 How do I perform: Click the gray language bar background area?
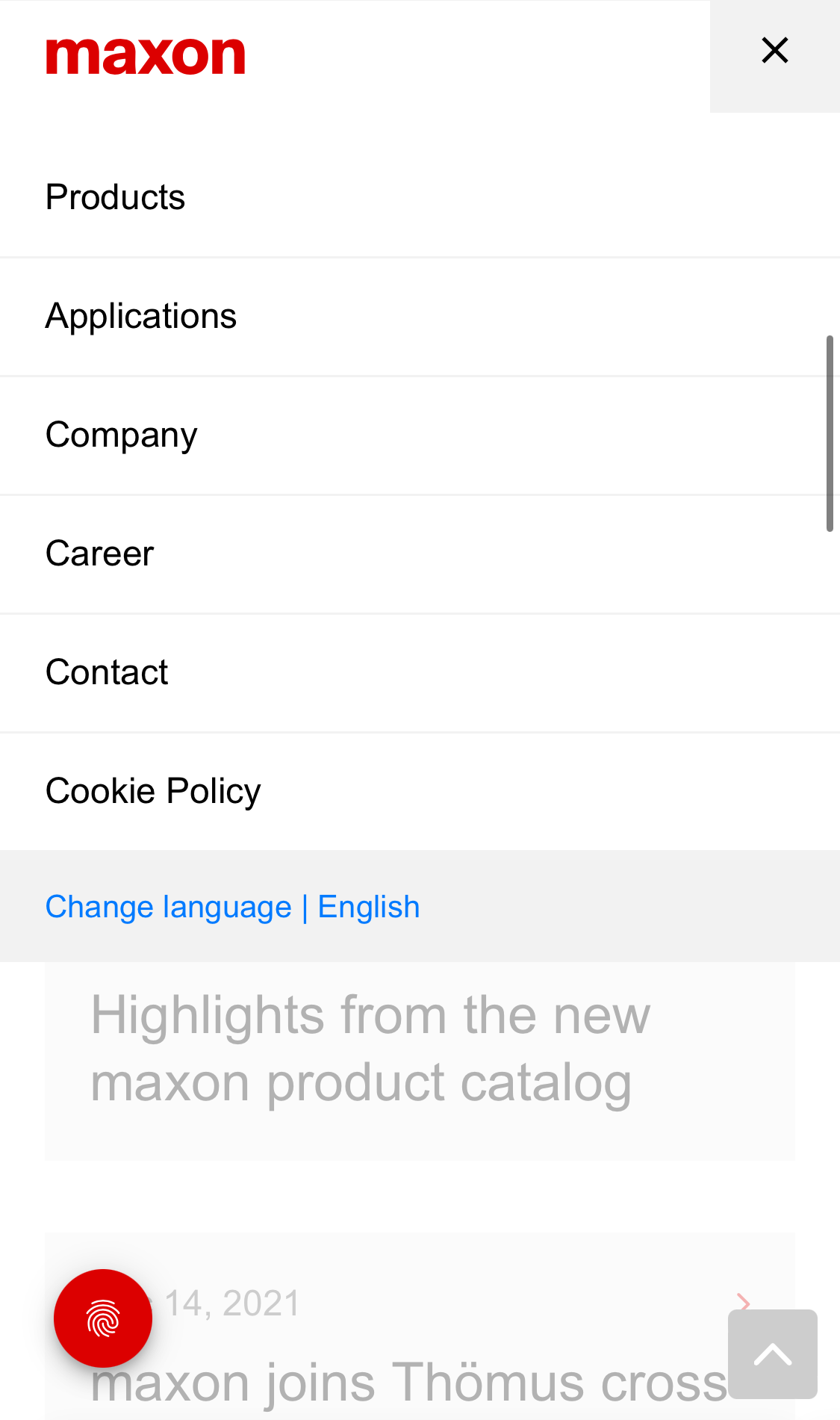[597, 906]
